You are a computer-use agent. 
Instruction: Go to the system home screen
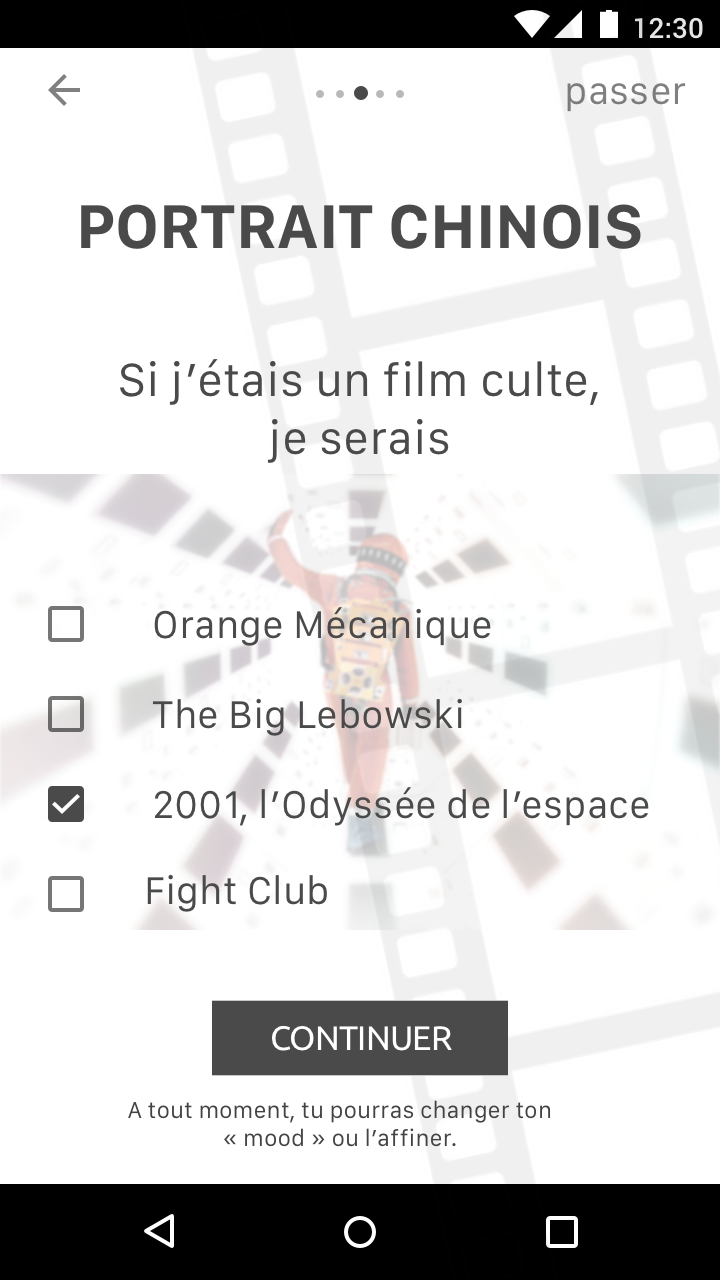pos(360,1231)
